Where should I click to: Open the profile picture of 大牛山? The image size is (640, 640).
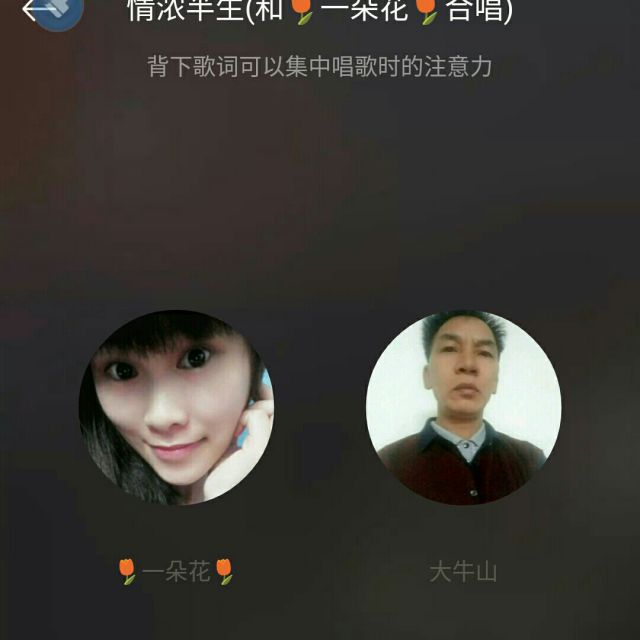463,407
